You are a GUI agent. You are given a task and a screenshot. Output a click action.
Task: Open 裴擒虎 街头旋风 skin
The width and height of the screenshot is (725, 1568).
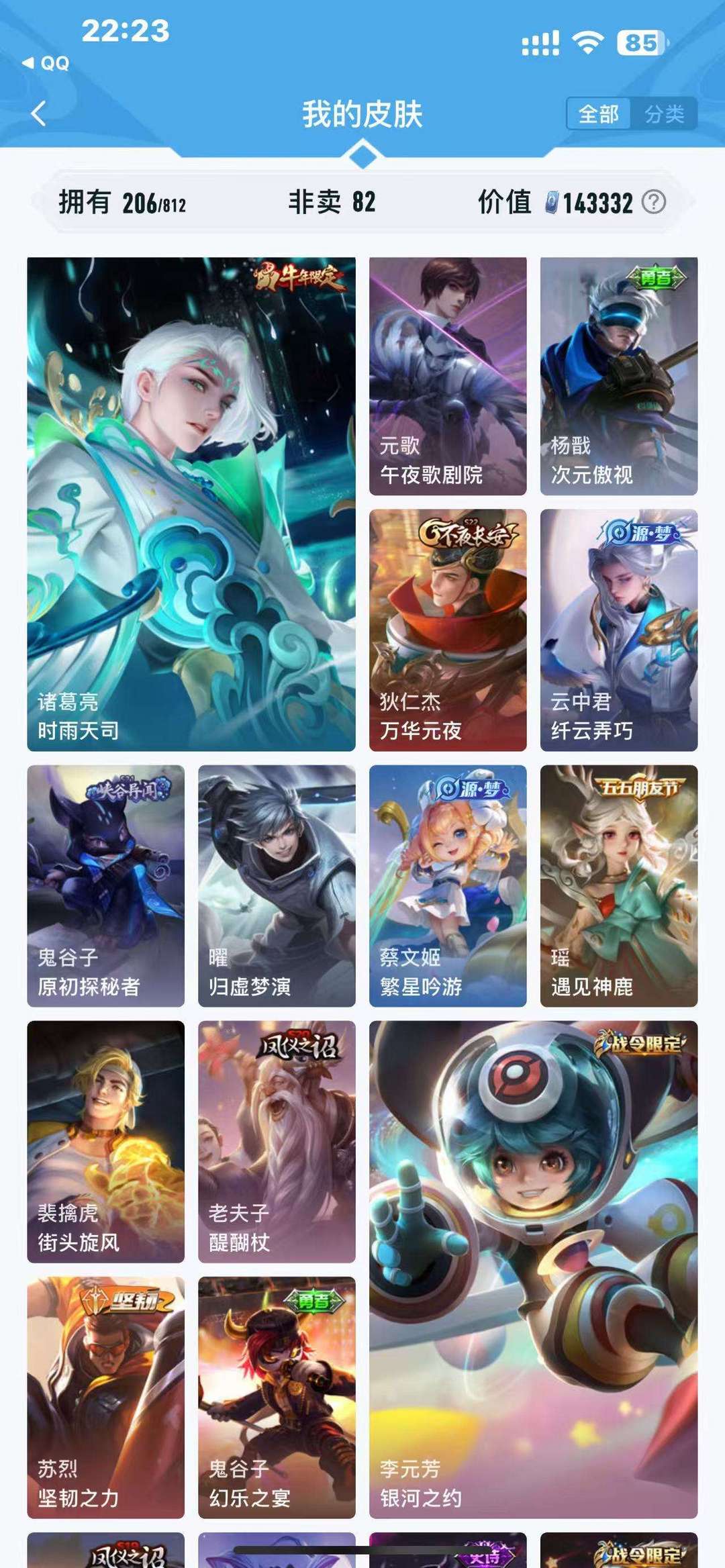106,1142
